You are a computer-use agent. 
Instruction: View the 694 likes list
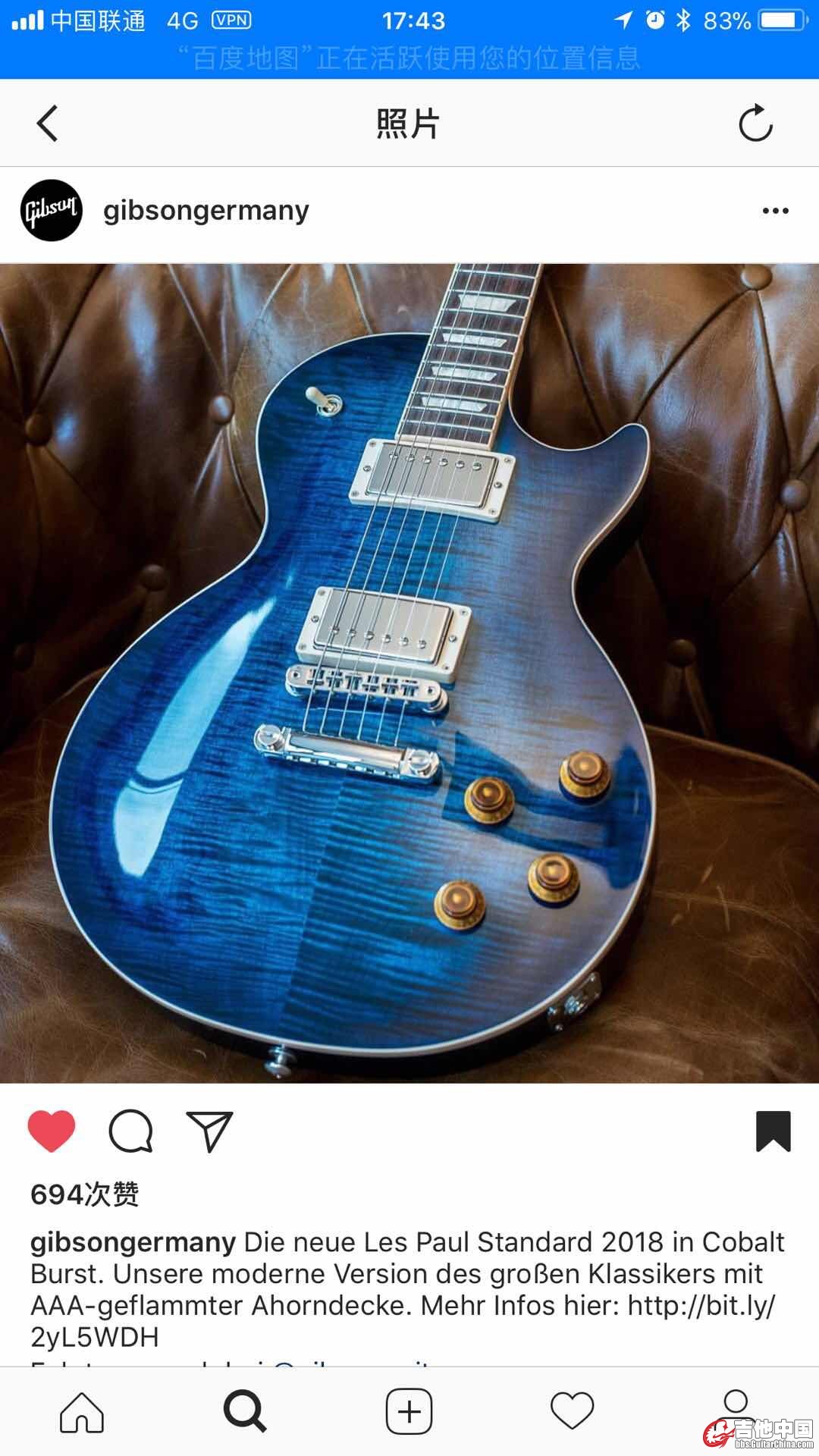pyautogui.click(x=85, y=1194)
